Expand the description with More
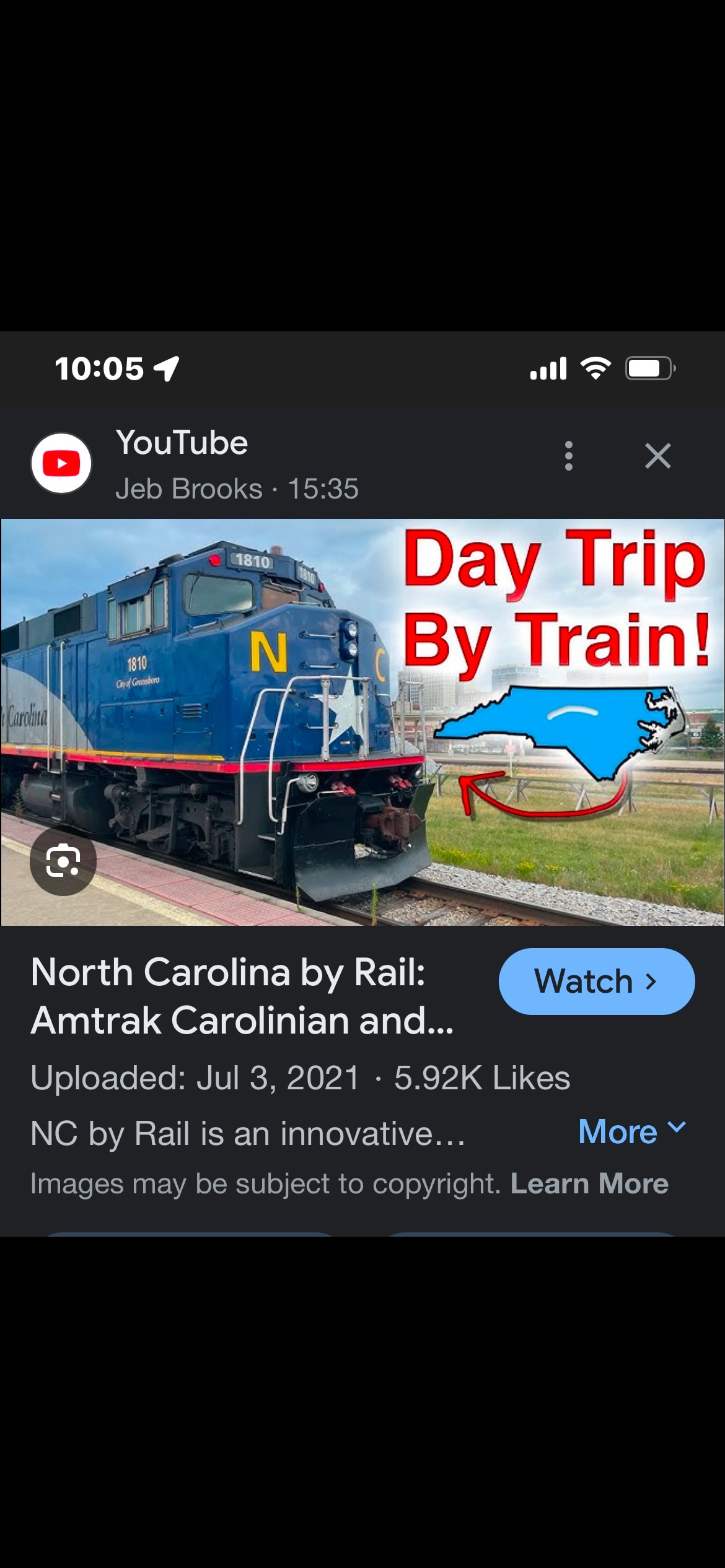This screenshot has width=725, height=1568. 631,1132
